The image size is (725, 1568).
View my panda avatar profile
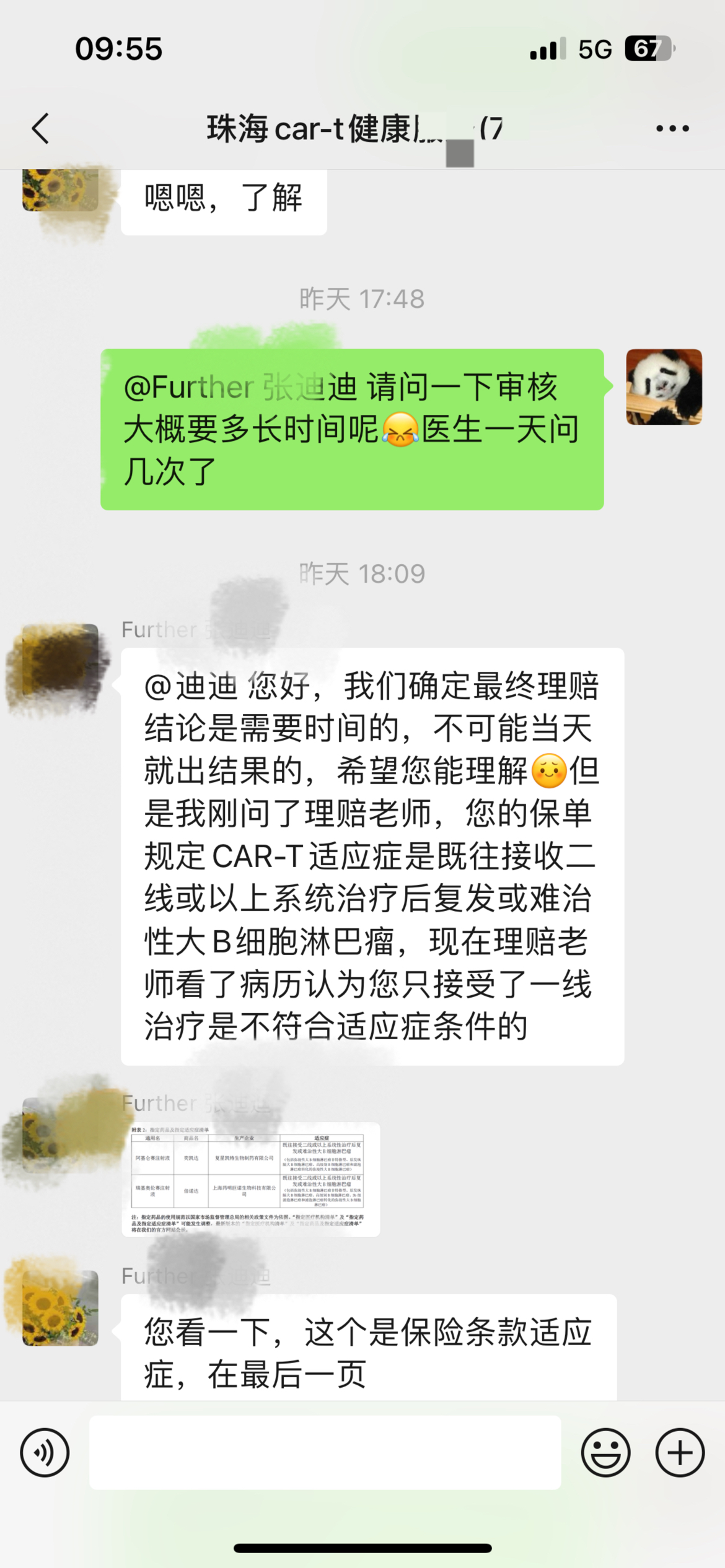(664, 387)
